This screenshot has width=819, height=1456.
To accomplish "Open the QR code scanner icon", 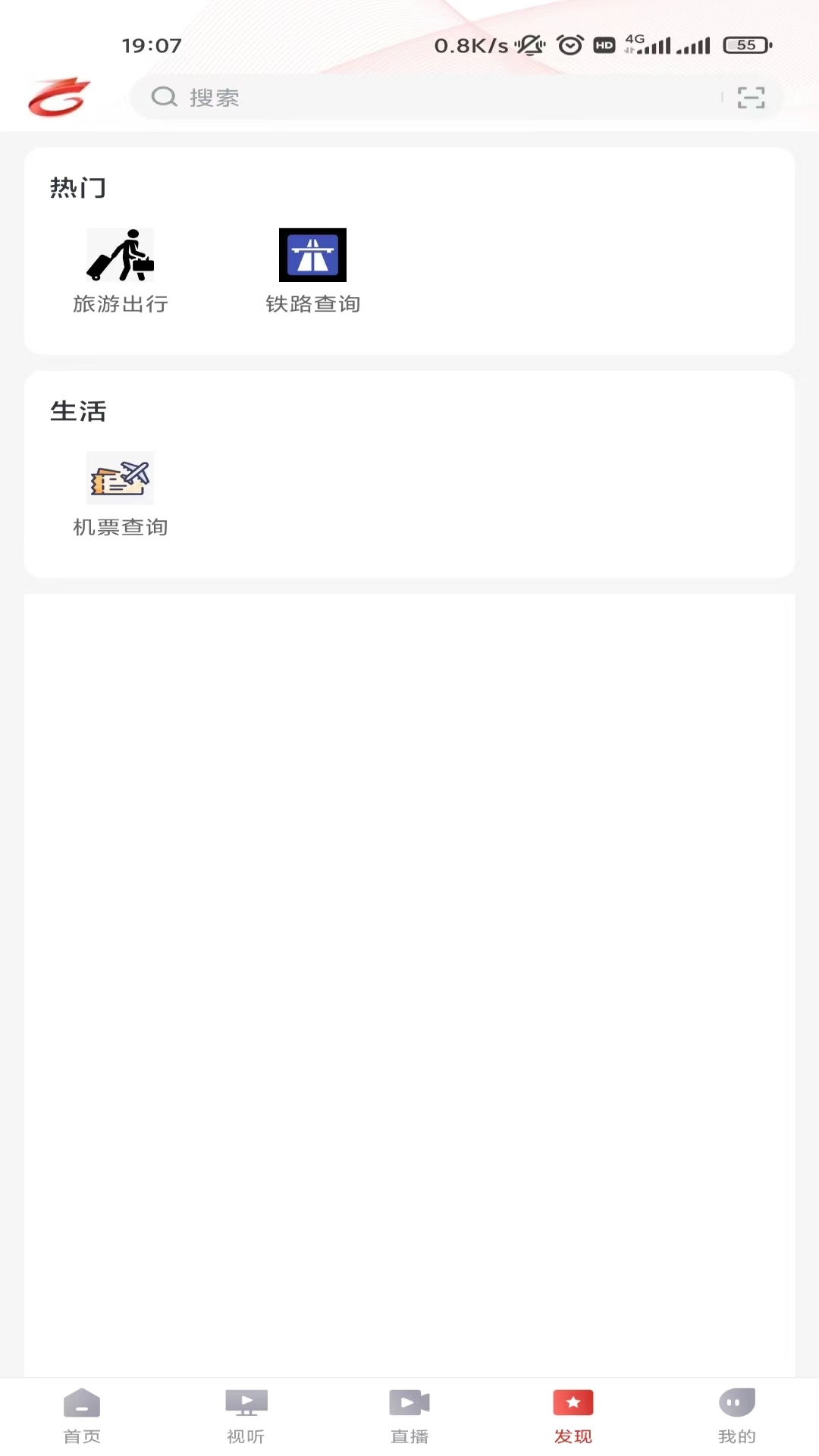I will tap(751, 97).
